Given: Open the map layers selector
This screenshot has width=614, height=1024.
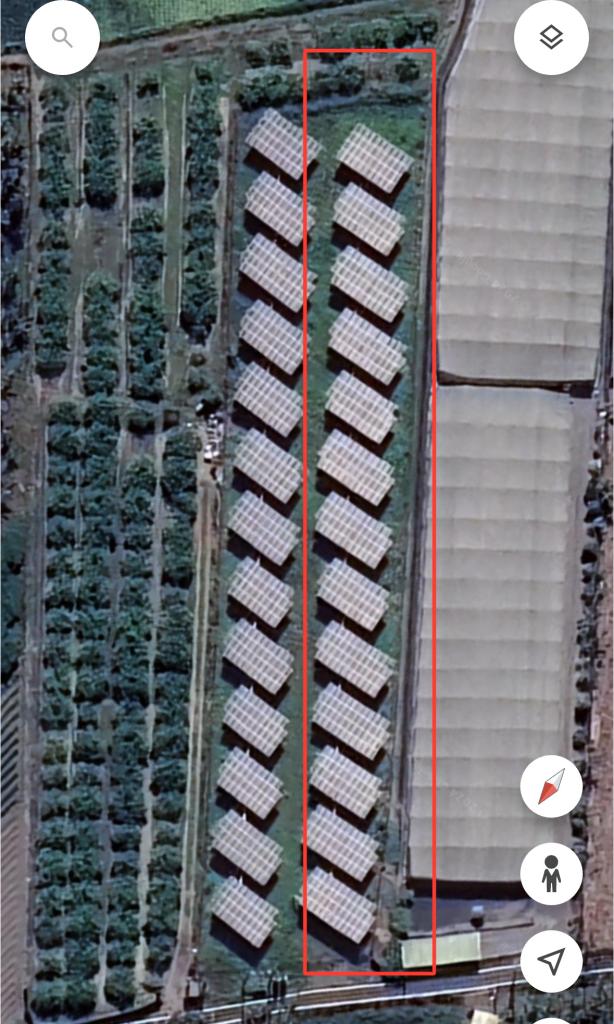Looking at the screenshot, I should [x=551, y=38].
